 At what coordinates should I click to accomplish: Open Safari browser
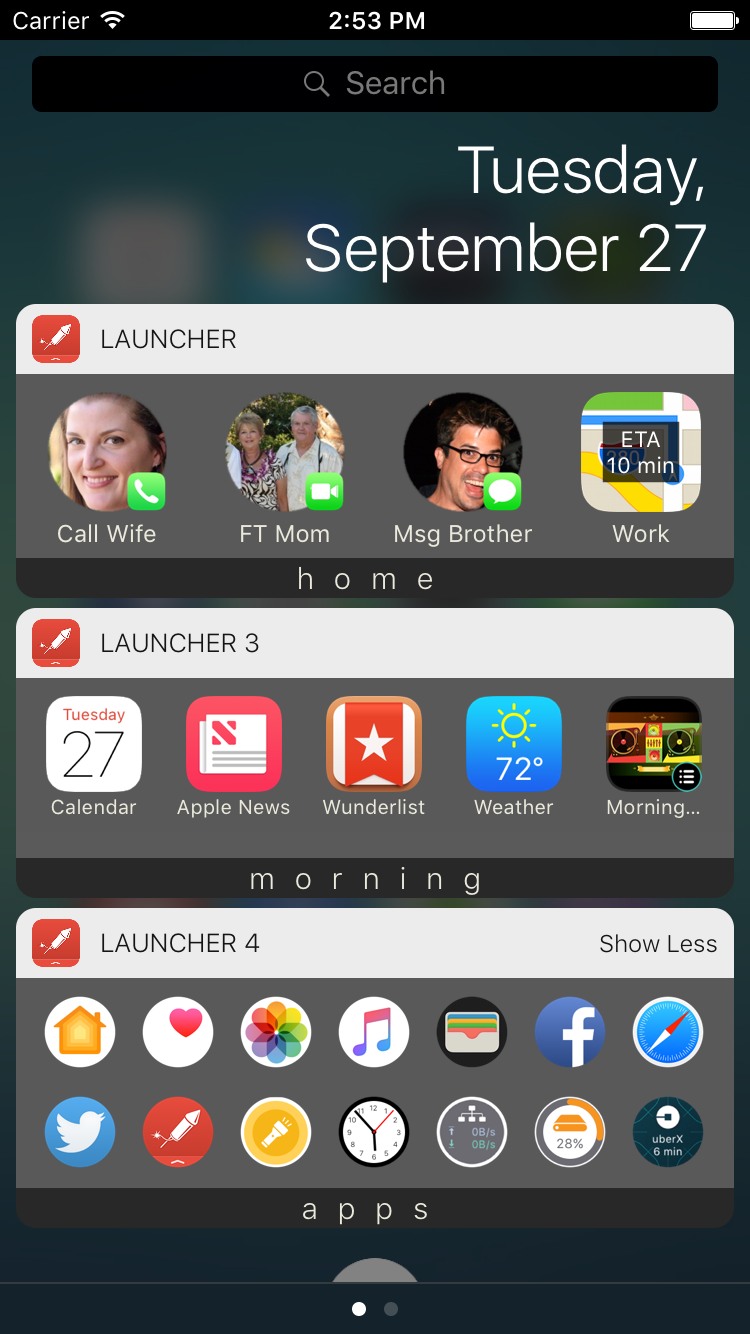pyautogui.click(x=668, y=1032)
